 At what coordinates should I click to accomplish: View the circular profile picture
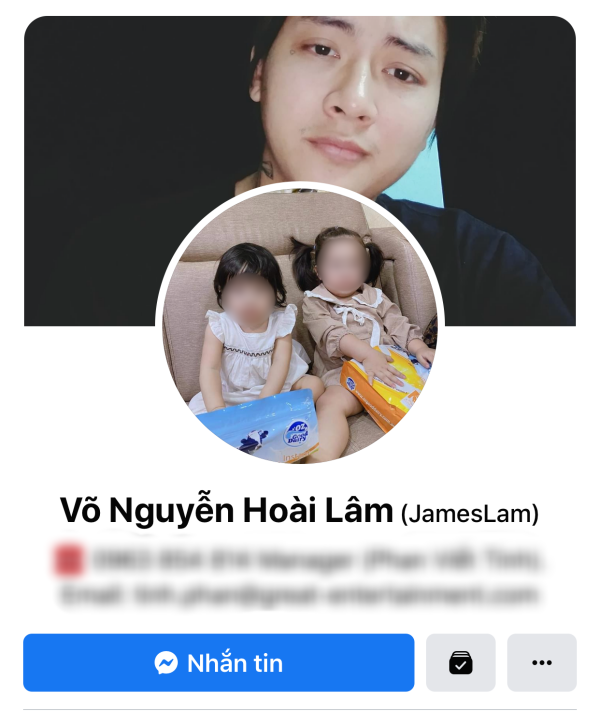pyautogui.click(x=300, y=324)
